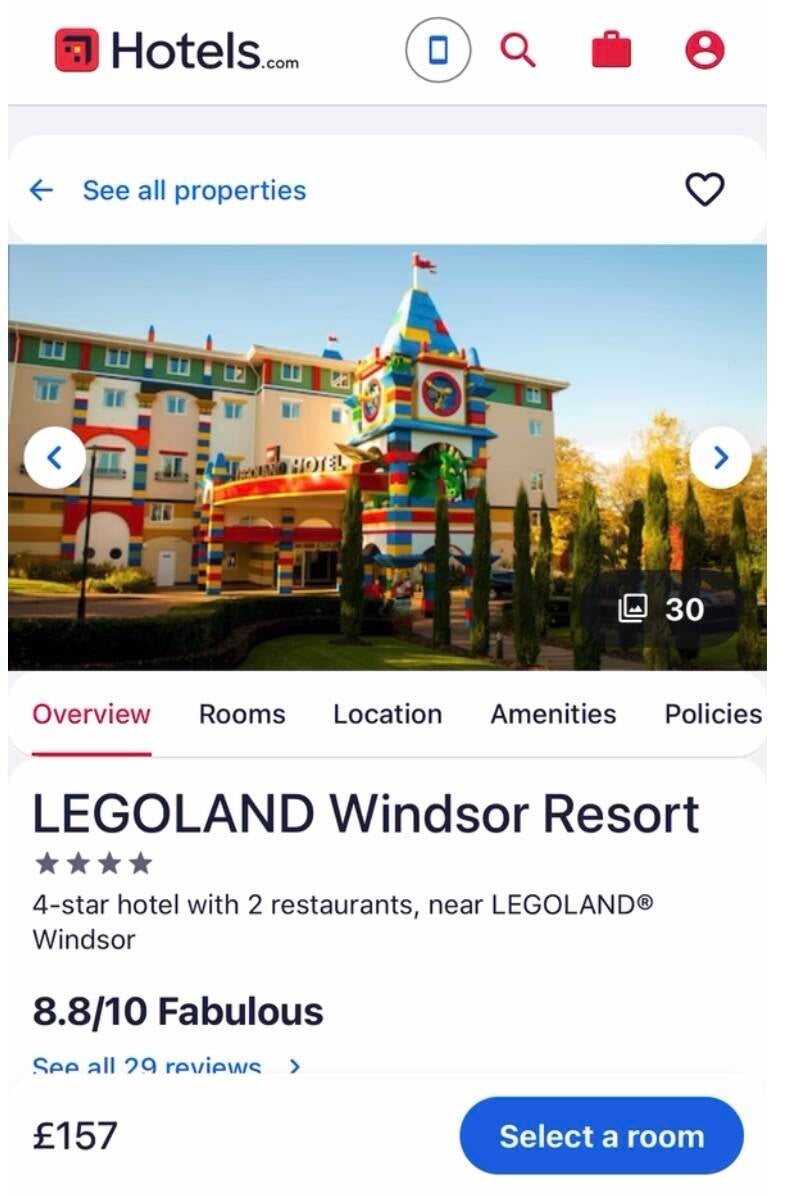Click the back arrow near See all properties

point(41,190)
